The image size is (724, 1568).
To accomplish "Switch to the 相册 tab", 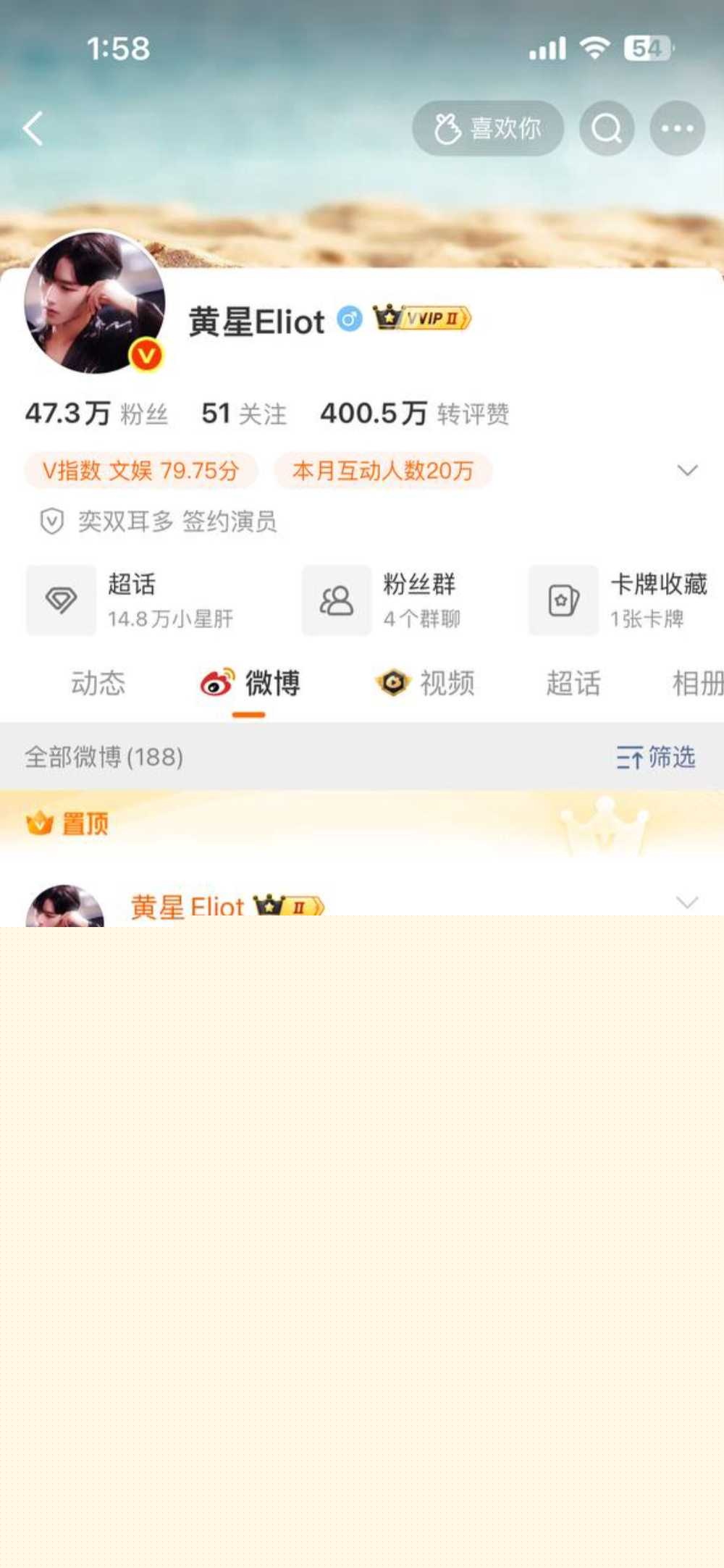I will point(696,683).
